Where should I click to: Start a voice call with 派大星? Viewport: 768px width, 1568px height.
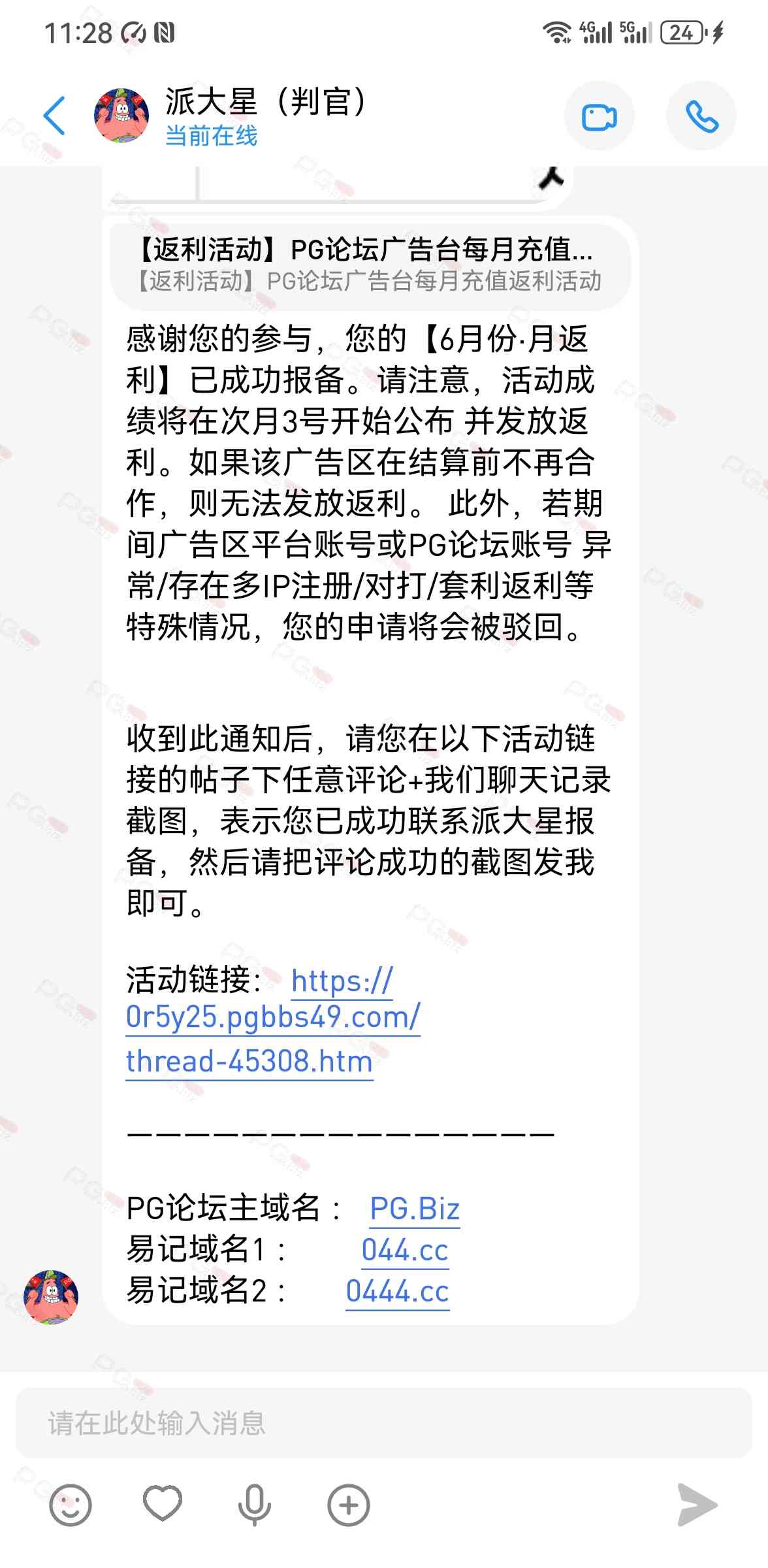tap(701, 116)
